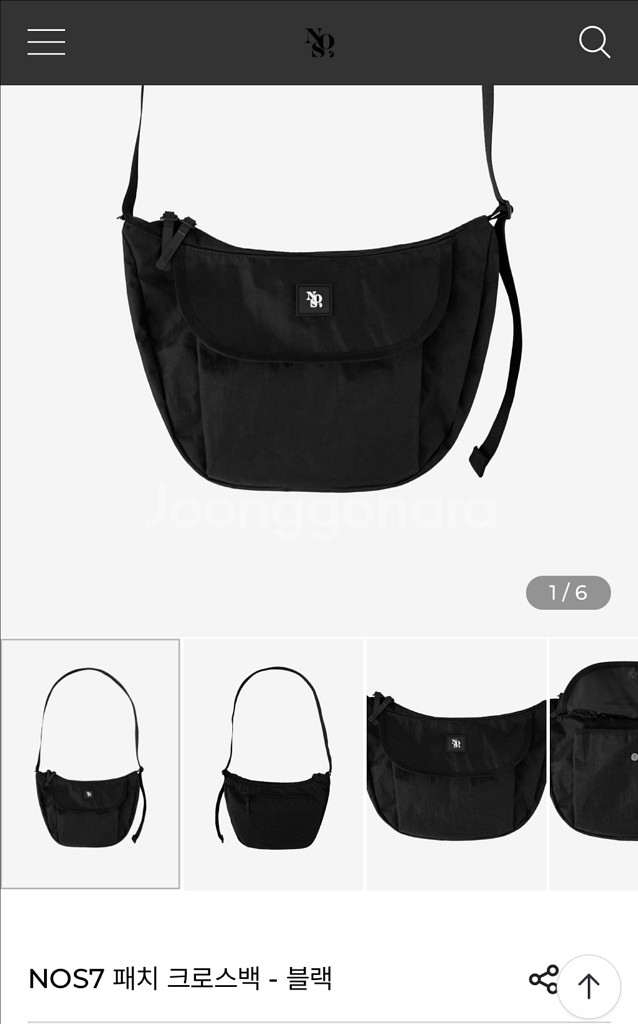638x1024 pixels.
Task: Show the third thumbnail with the logo patch close-up
Action: tap(456, 764)
